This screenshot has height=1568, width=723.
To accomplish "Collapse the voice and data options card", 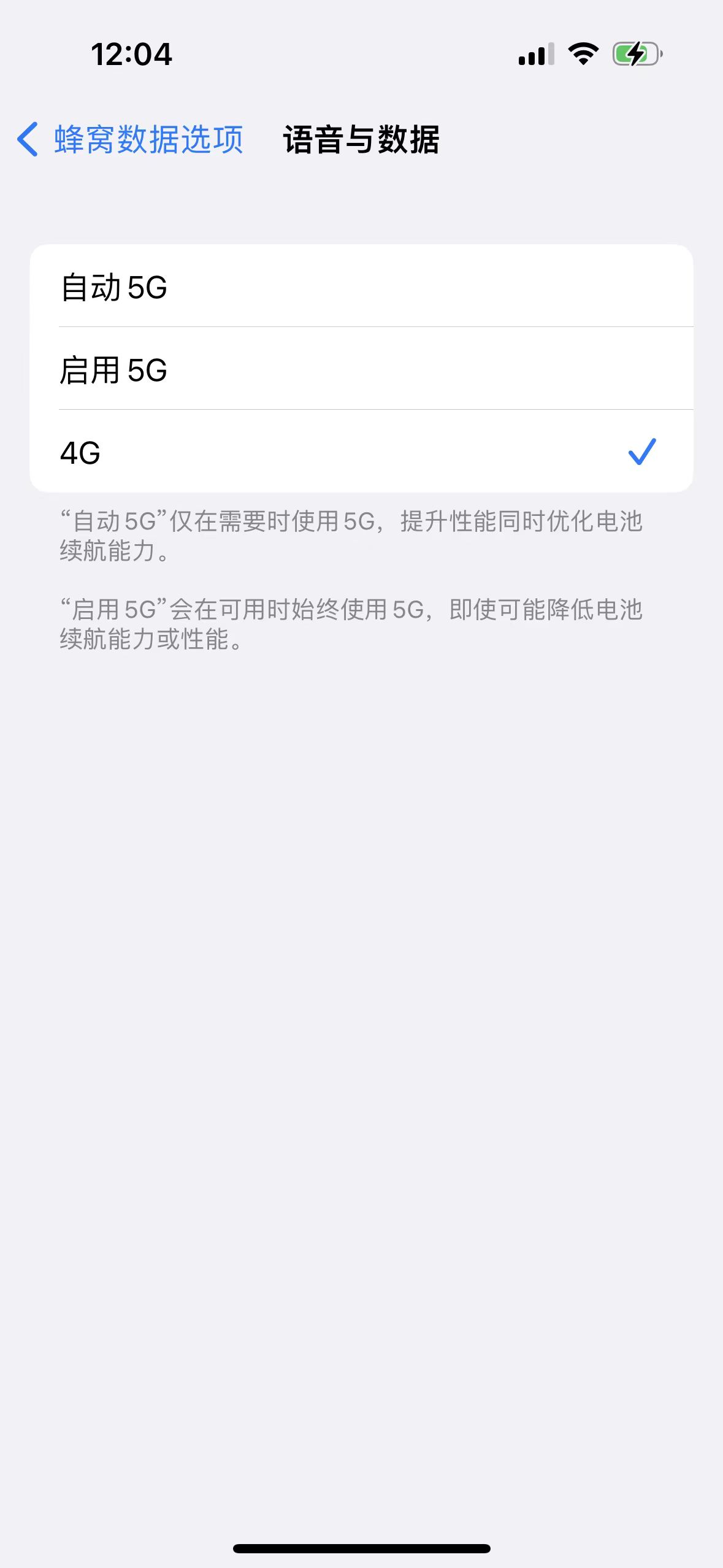I will [362, 368].
